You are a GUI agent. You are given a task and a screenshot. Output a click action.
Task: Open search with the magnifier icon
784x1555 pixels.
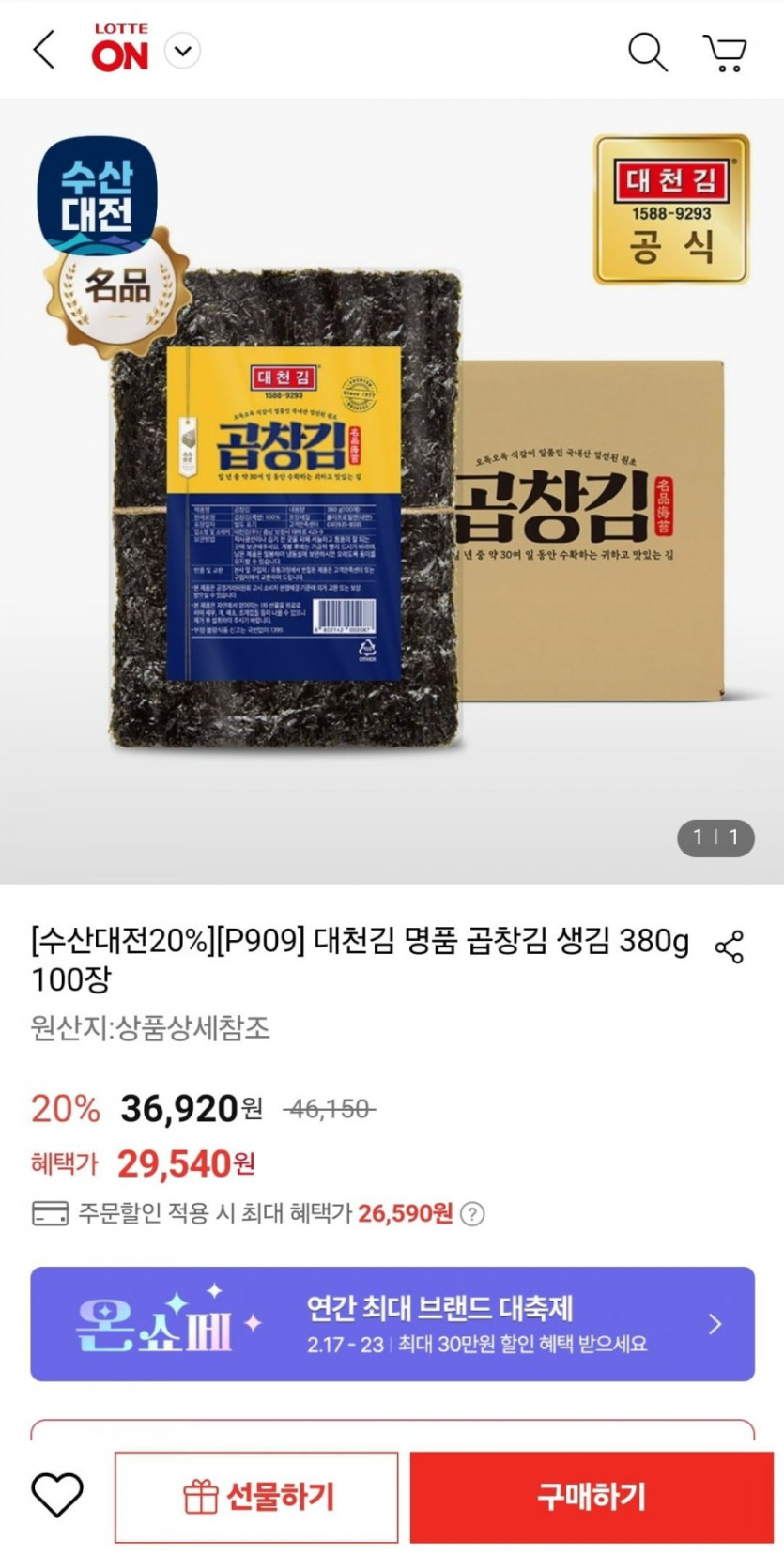[647, 52]
